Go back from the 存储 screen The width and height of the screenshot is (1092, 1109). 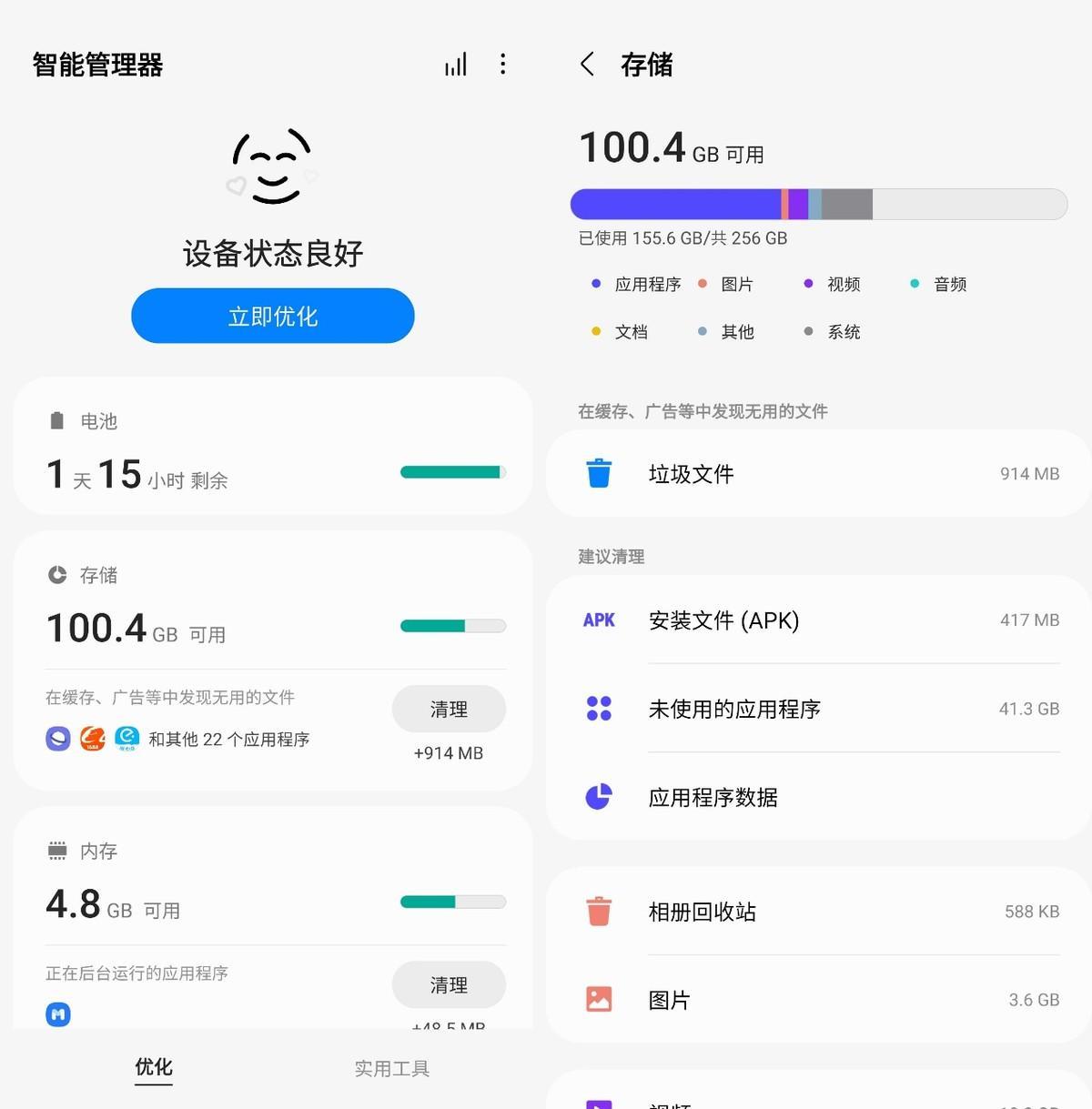point(588,65)
